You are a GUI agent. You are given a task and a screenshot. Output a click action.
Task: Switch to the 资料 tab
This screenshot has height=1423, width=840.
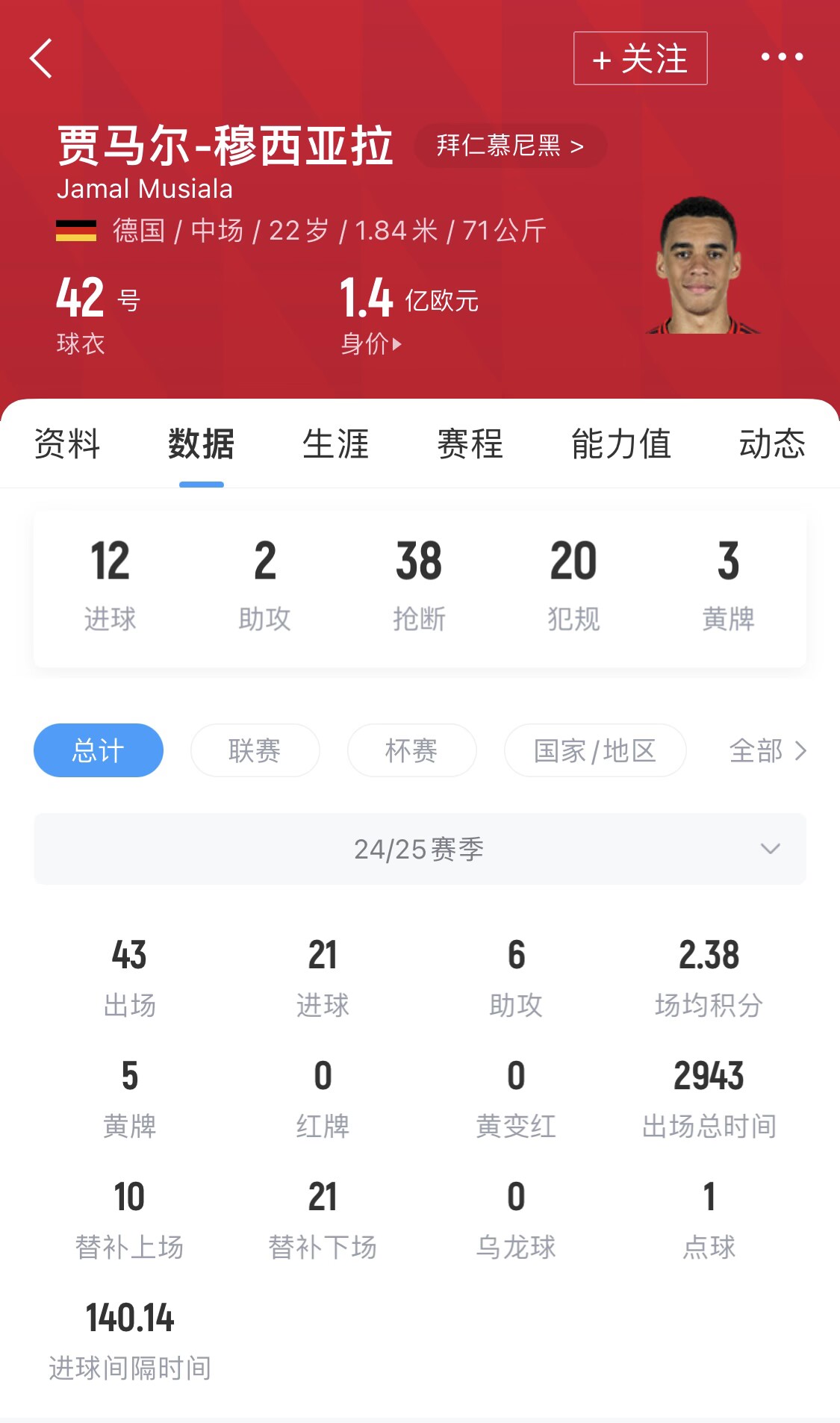(67, 444)
